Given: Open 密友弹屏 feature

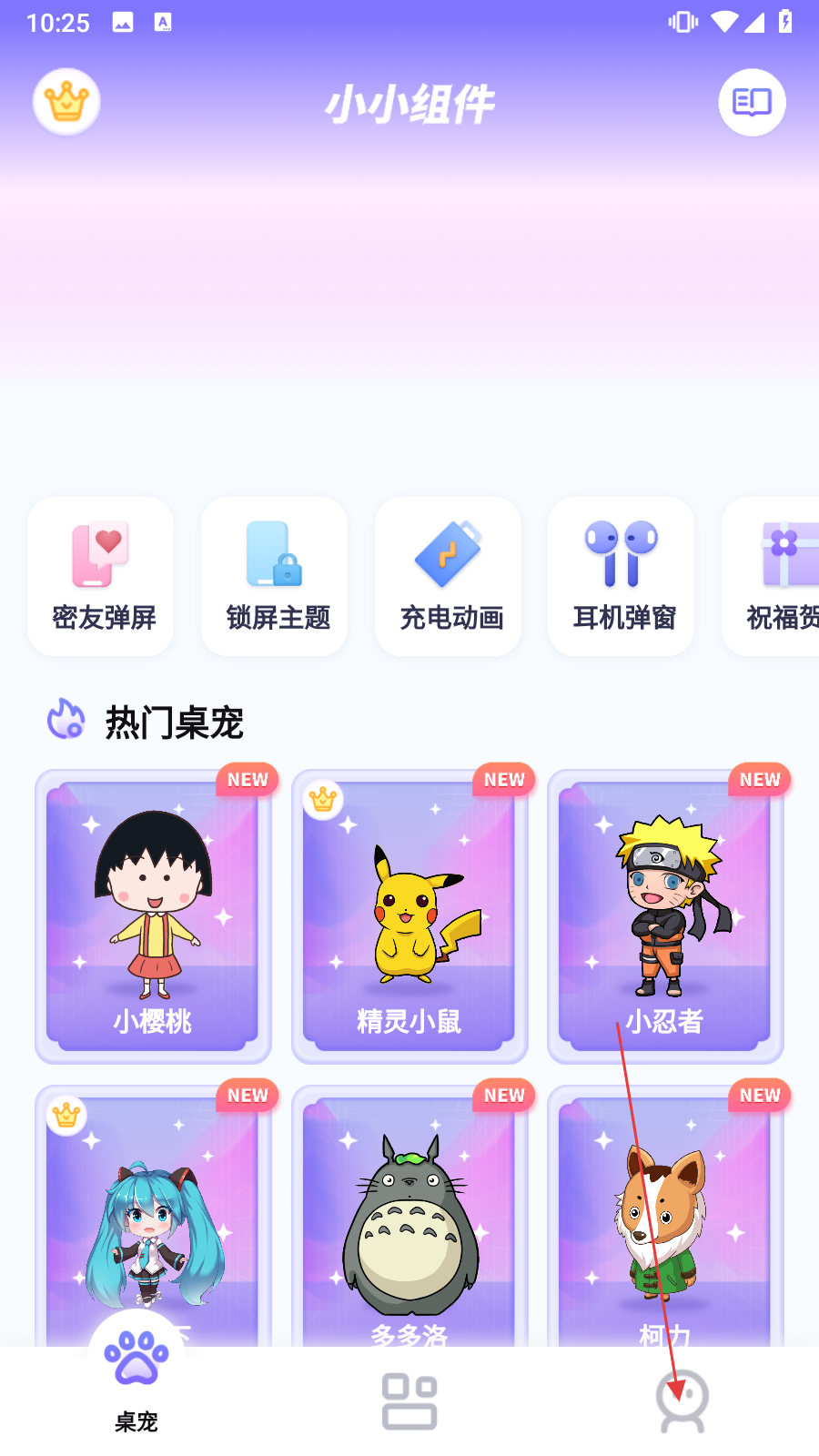Looking at the screenshot, I should pos(101,576).
